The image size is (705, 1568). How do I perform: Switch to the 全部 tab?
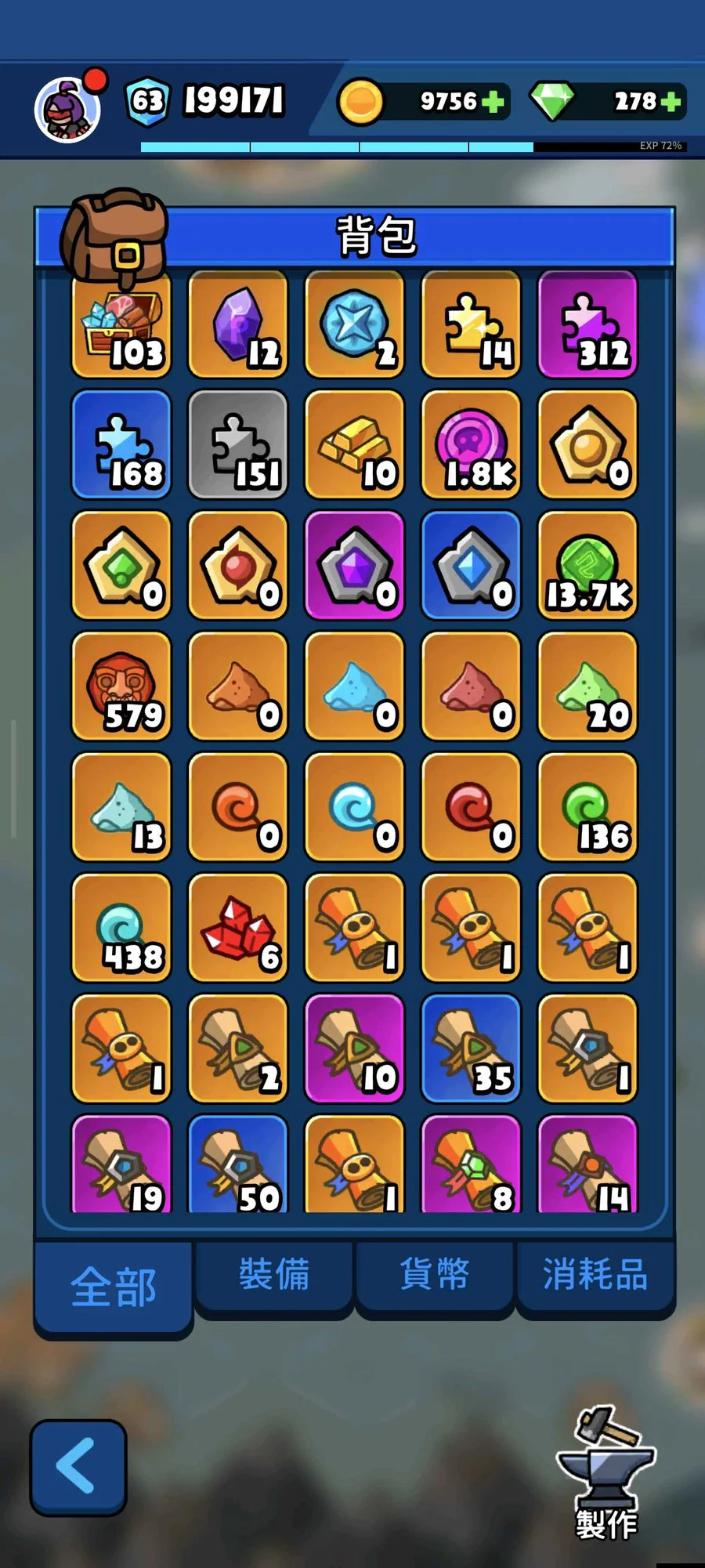click(x=114, y=1287)
